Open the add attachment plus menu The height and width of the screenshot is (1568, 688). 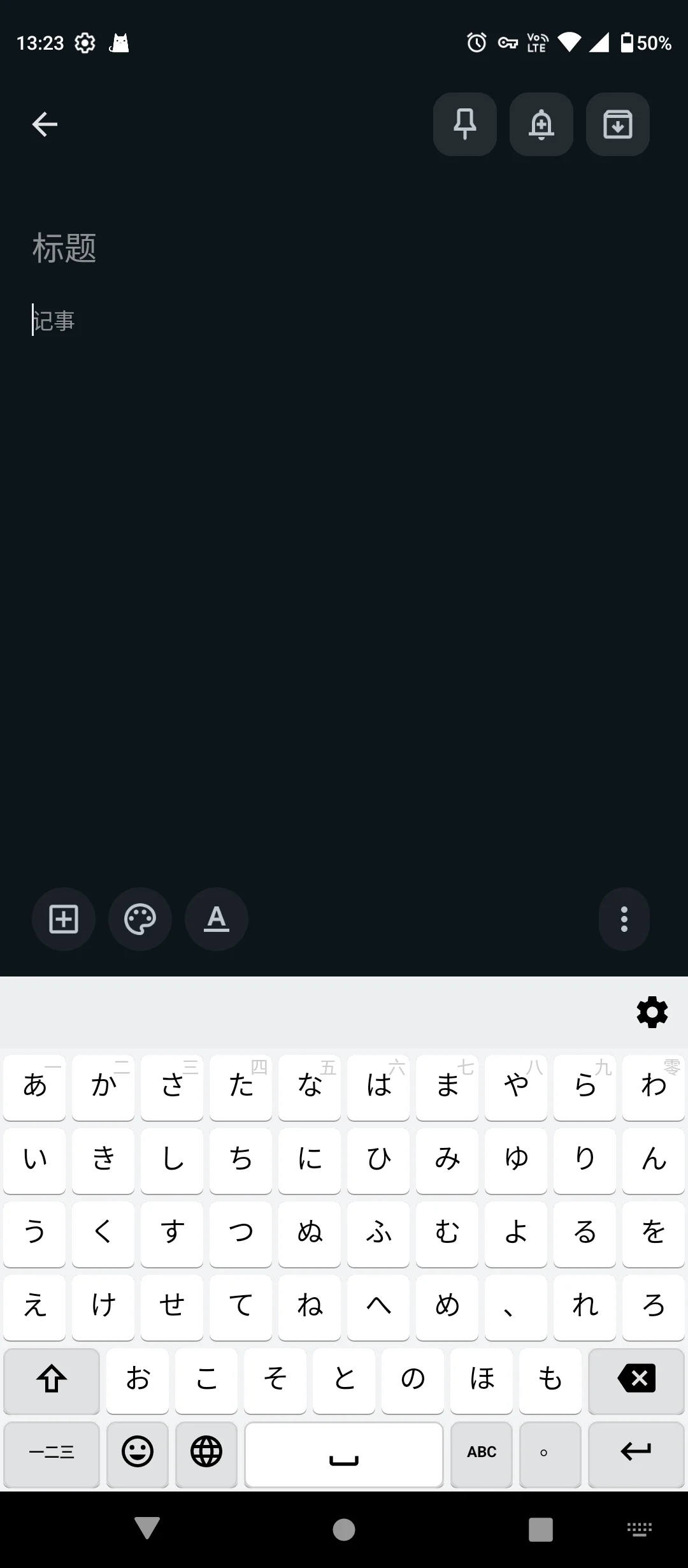(x=64, y=919)
